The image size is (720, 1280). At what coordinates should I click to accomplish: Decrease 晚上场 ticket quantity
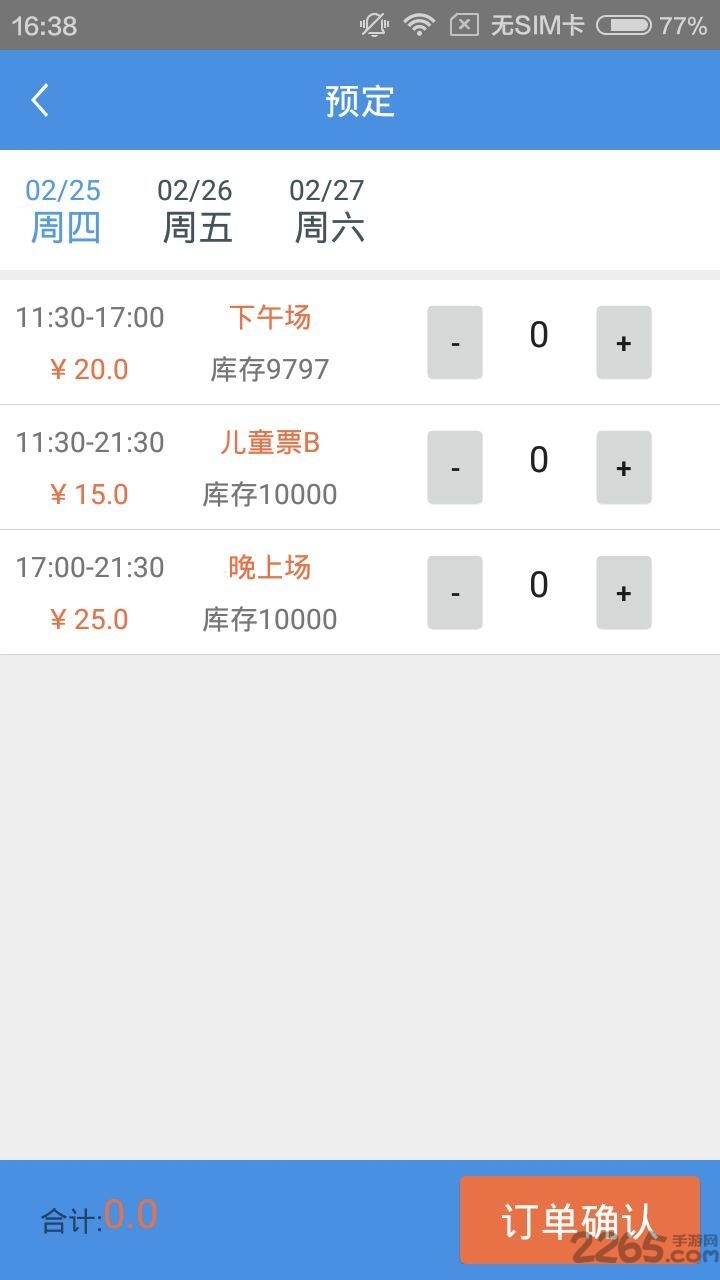point(455,592)
